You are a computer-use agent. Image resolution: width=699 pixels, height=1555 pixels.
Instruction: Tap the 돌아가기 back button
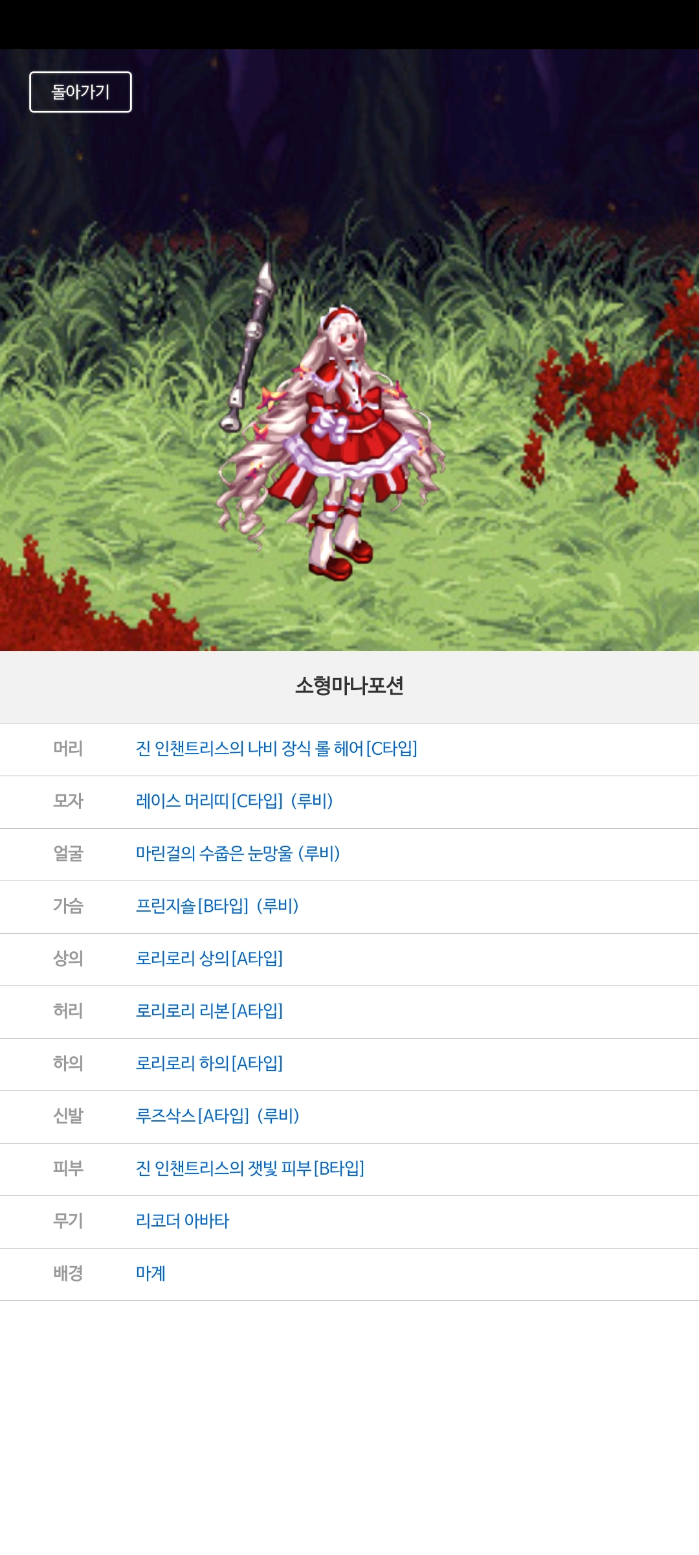click(80, 92)
